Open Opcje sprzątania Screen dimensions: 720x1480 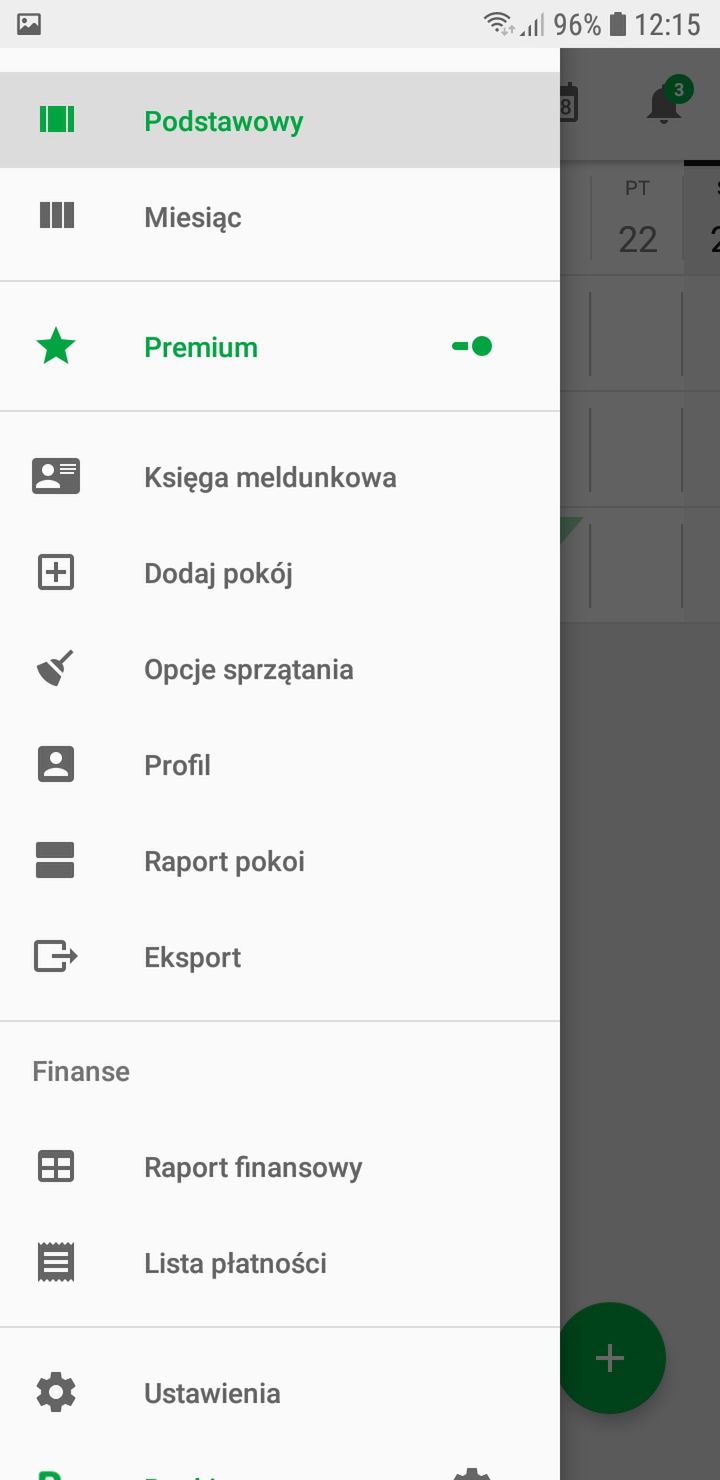click(x=280, y=668)
